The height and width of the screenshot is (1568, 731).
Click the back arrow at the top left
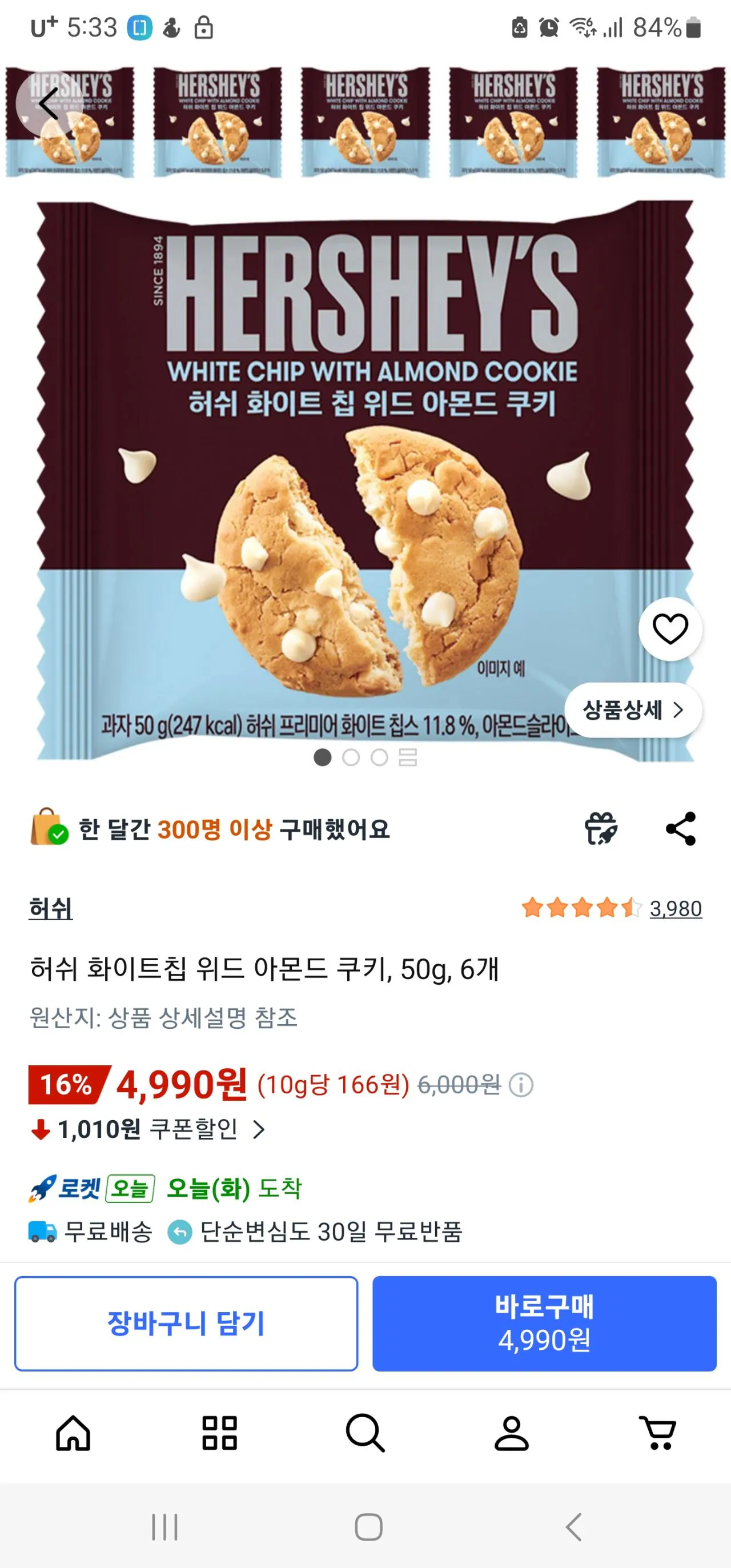47,102
